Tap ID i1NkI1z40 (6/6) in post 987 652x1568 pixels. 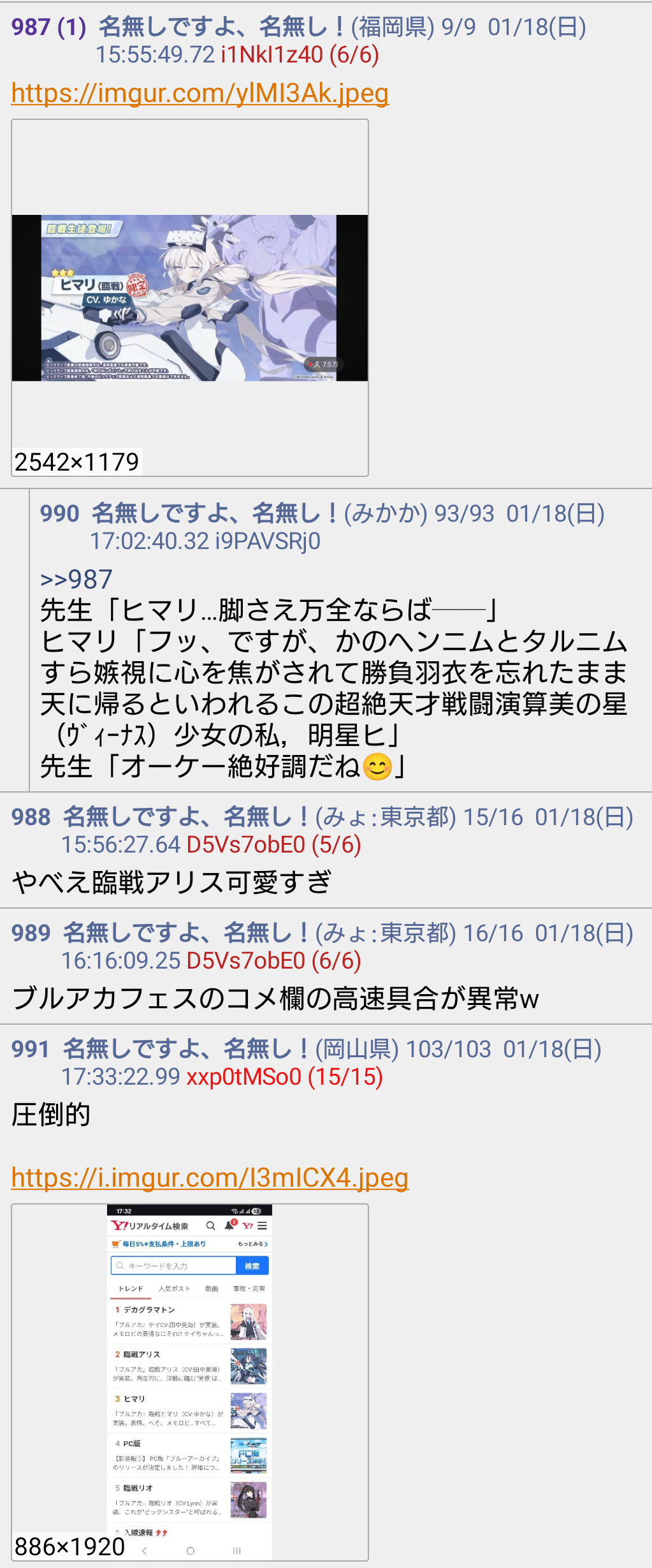click(300, 55)
